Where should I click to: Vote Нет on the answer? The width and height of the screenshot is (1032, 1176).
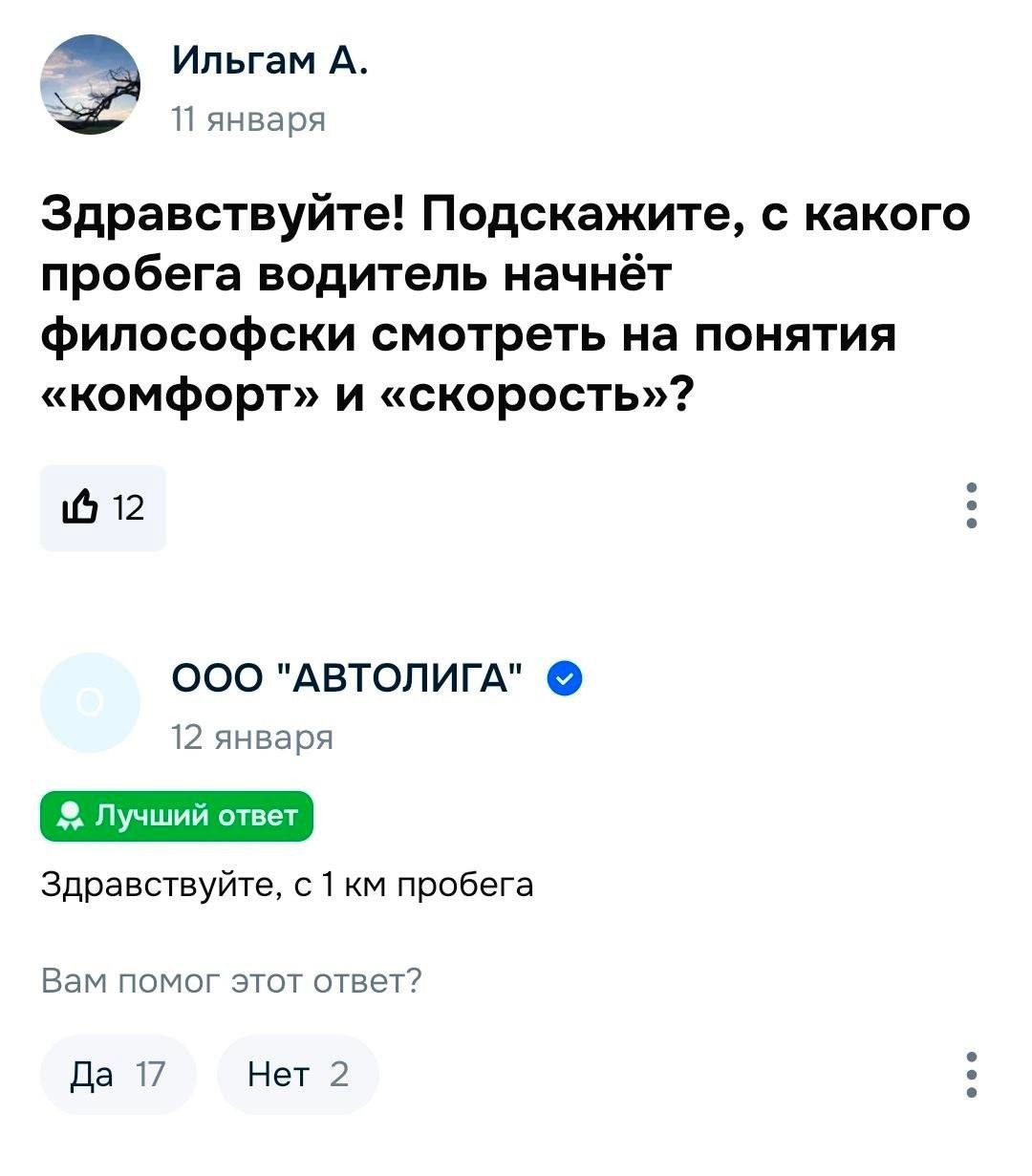tap(298, 1075)
